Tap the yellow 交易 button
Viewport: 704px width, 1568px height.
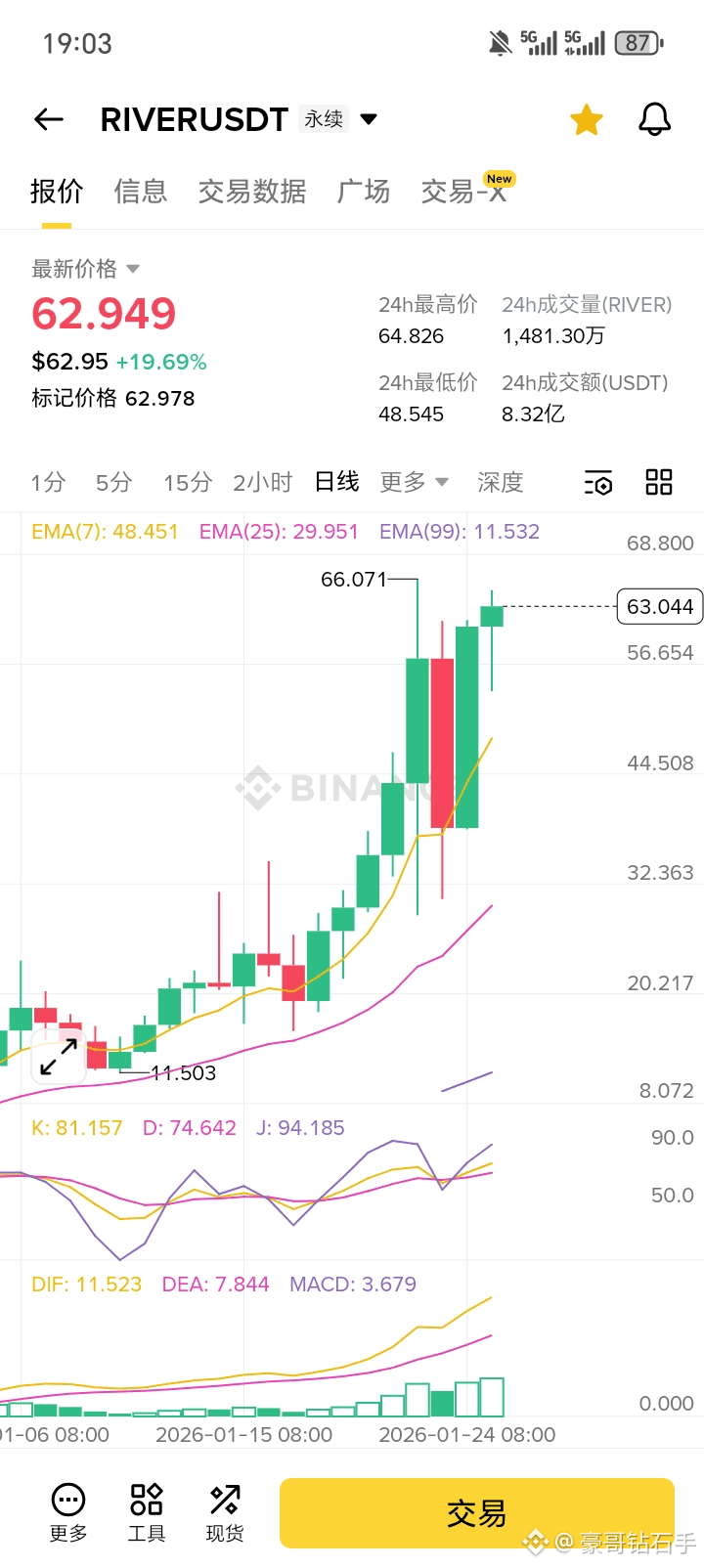(x=476, y=1513)
